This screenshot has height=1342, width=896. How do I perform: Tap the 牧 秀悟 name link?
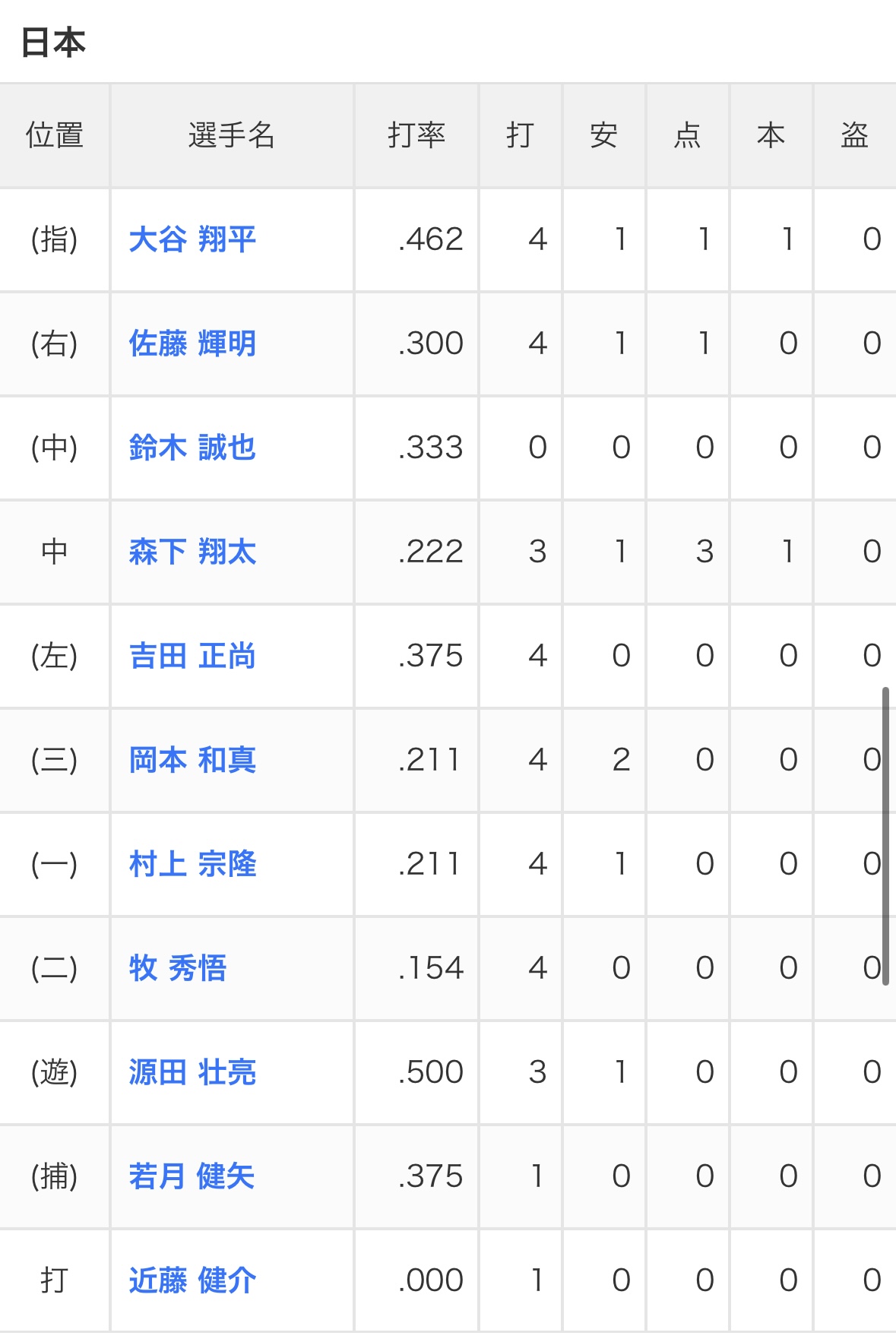[178, 968]
